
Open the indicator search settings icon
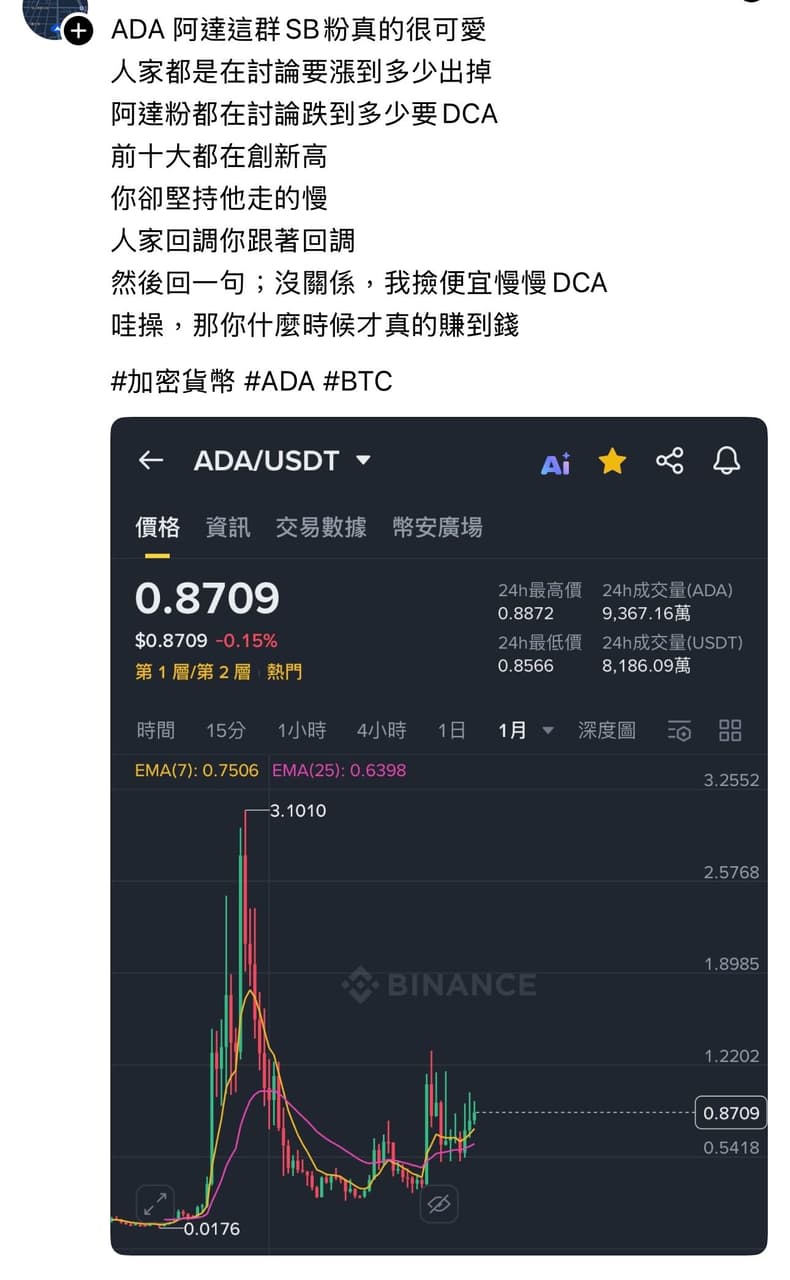(x=680, y=731)
